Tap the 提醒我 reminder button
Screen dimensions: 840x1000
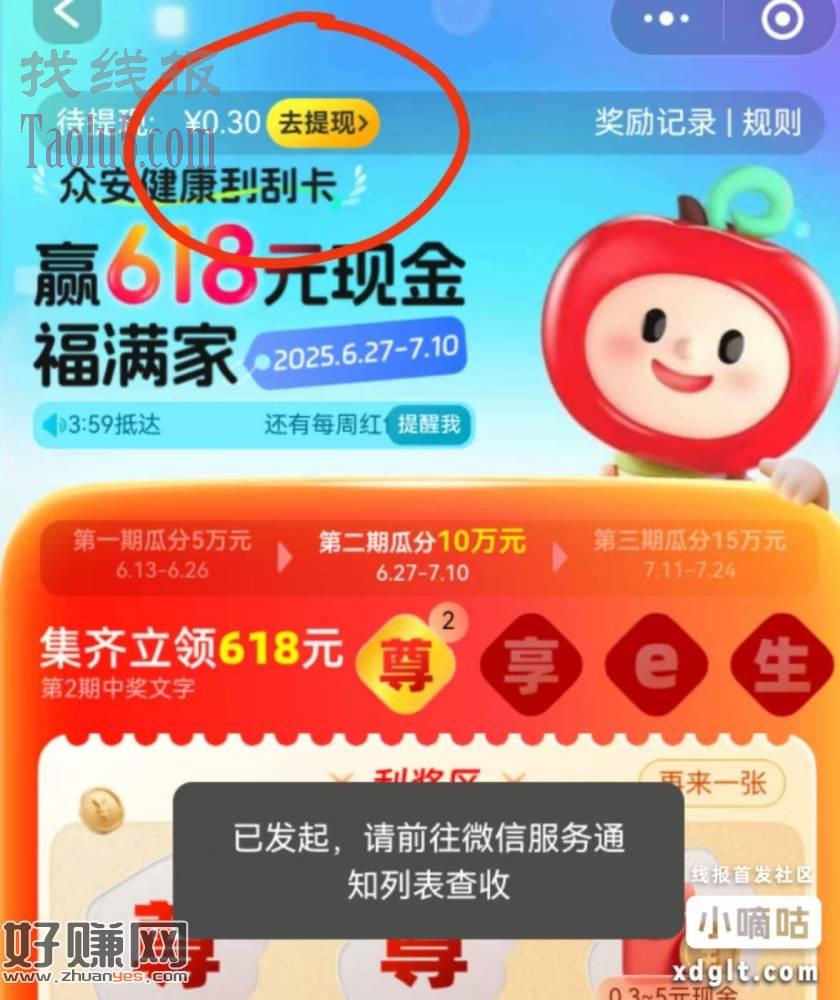(x=429, y=423)
